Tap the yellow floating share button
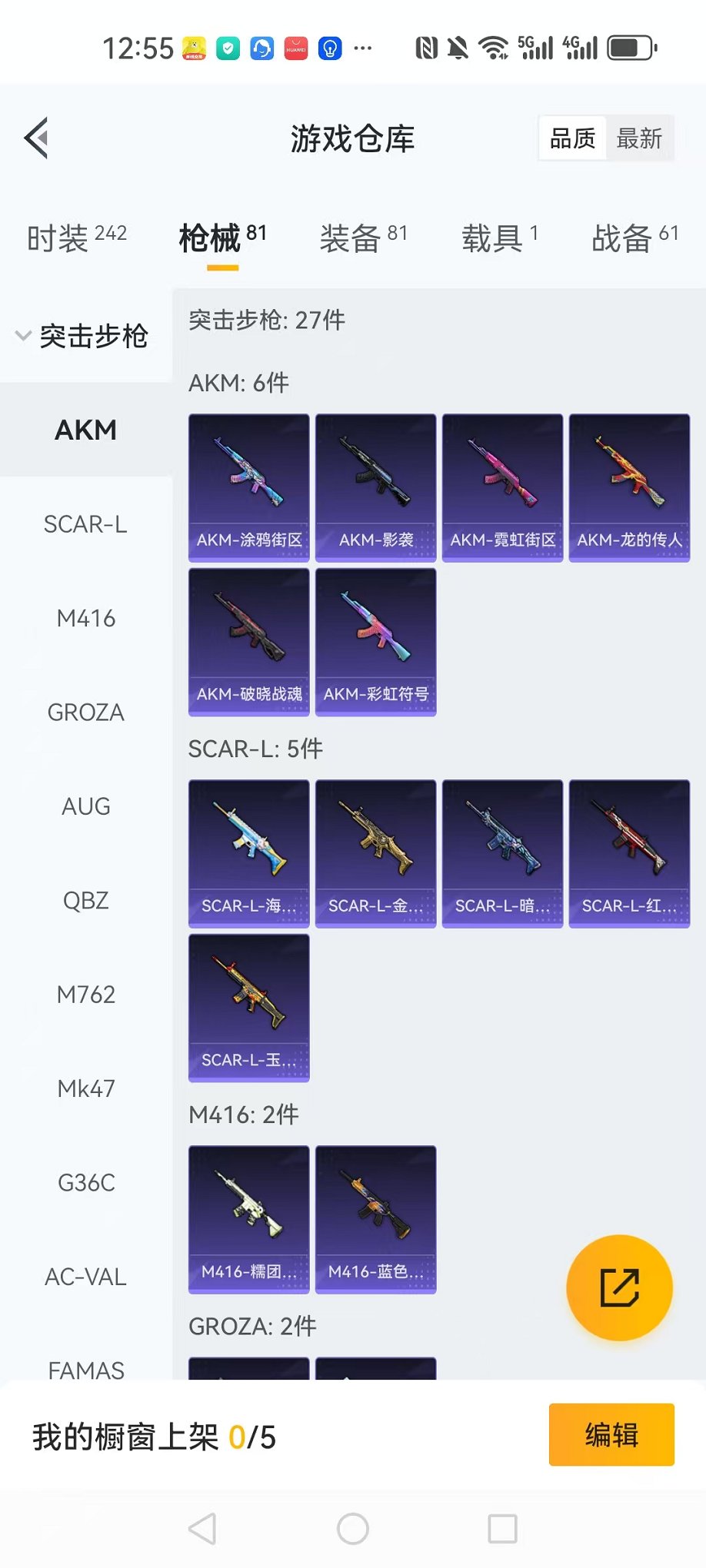This screenshot has height=1568, width=706. pyautogui.click(x=619, y=1287)
